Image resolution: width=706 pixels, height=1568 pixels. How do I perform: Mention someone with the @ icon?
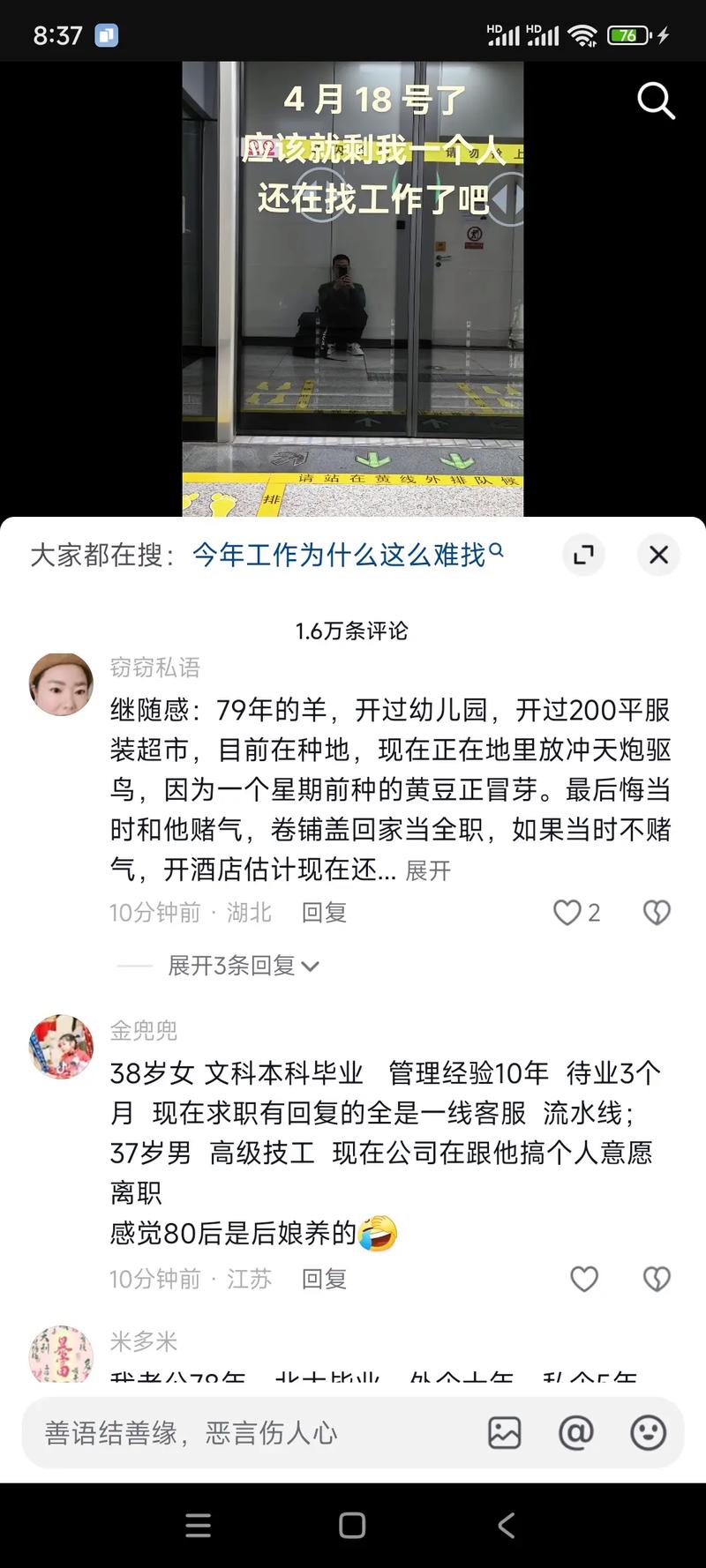point(575,1433)
